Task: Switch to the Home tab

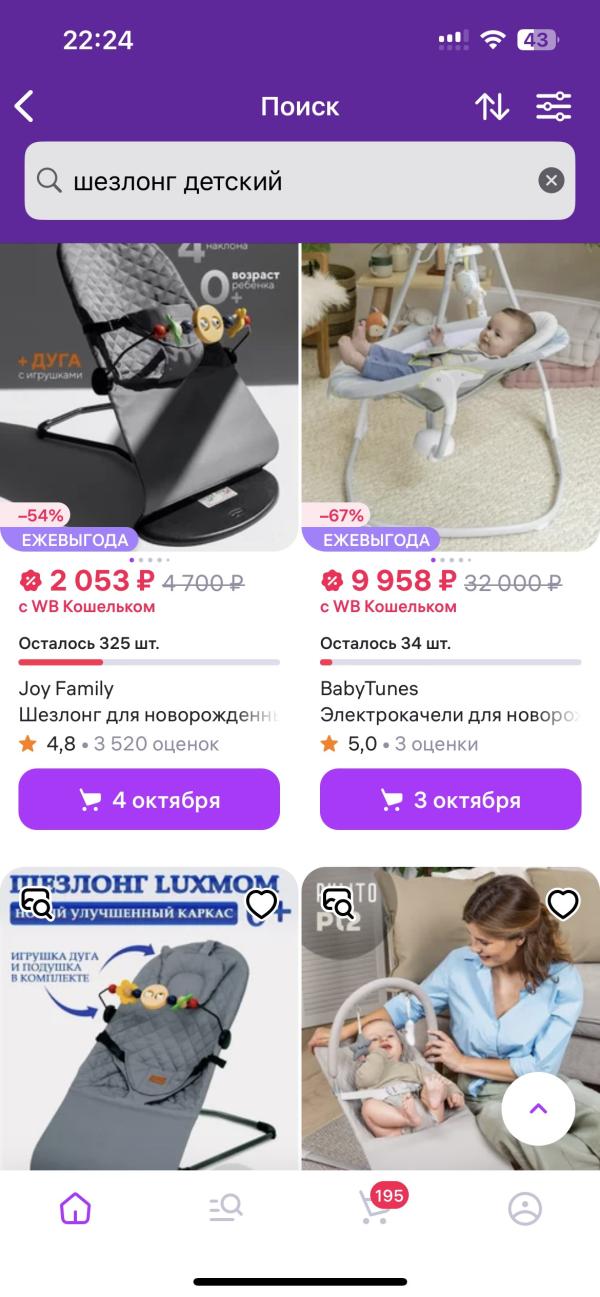Action: click(75, 1208)
